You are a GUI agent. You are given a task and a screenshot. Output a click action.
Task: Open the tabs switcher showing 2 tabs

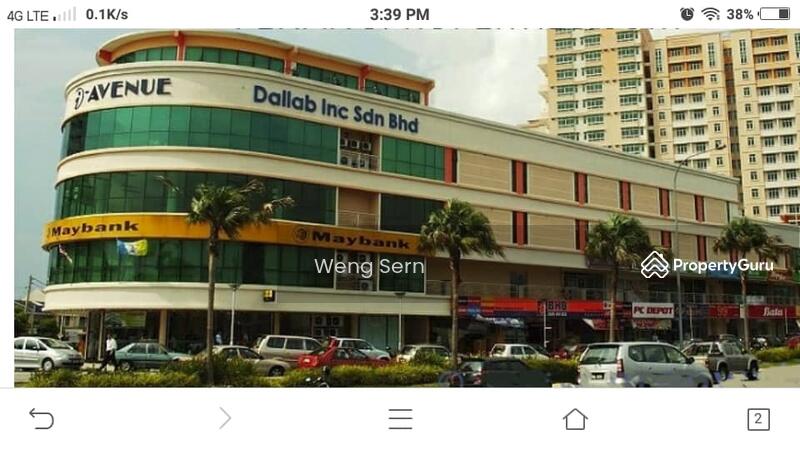click(758, 419)
